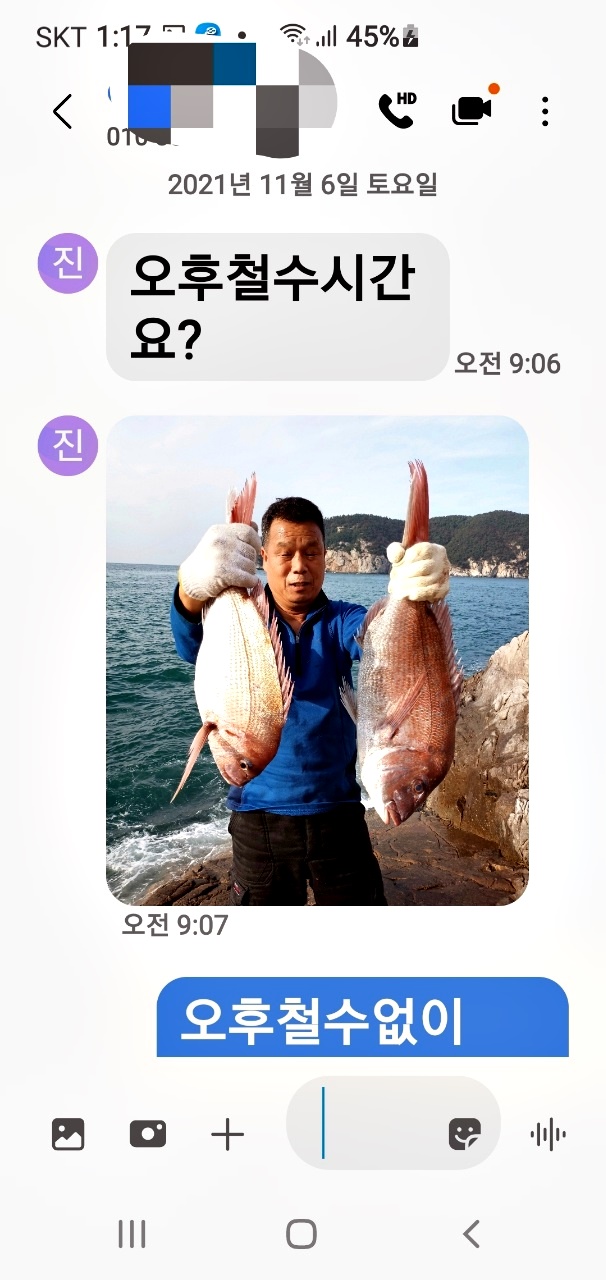Image resolution: width=606 pixels, height=1280 pixels.
Task: Open the gallery picker icon
Action: (x=68, y=1134)
